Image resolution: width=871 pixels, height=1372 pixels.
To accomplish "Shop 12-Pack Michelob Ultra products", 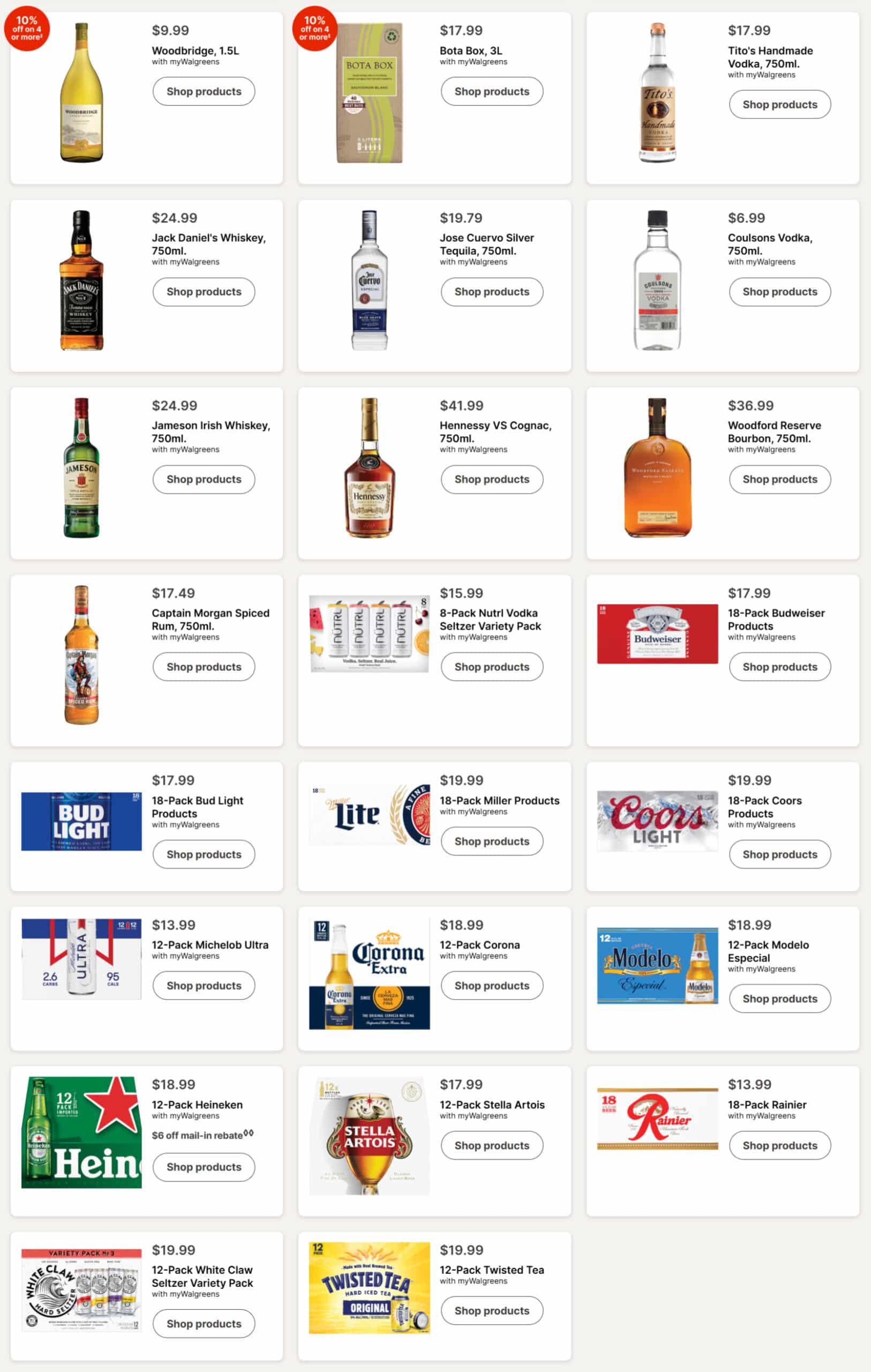I will pos(204,985).
